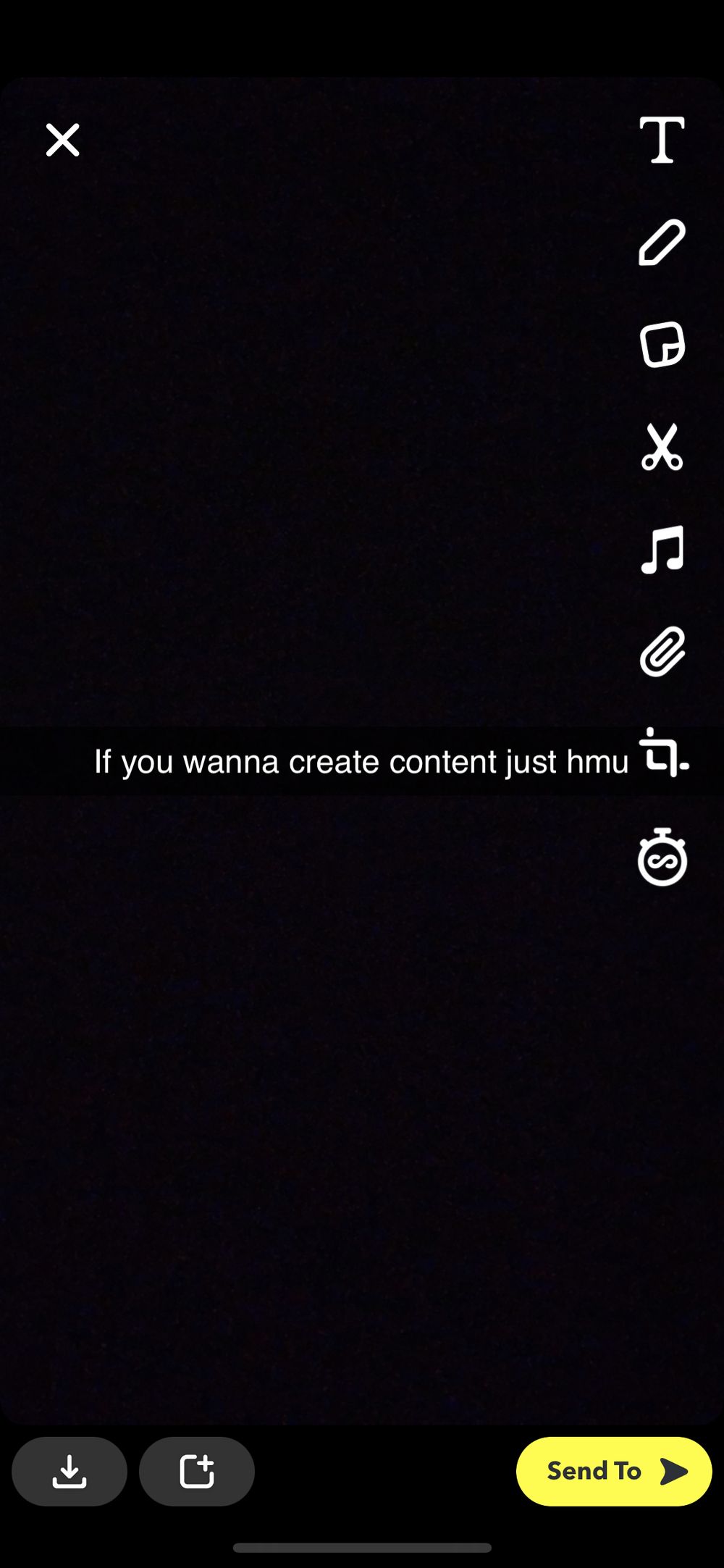
Task: Save the snap with download button
Action: [70, 1471]
